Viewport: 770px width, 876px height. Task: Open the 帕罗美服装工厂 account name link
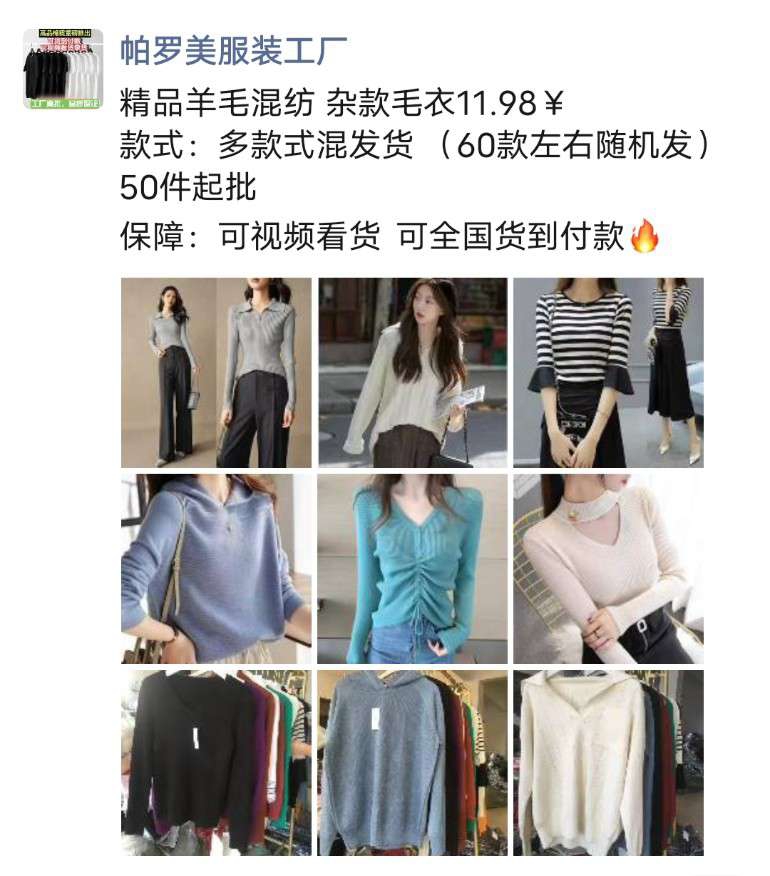(x=234, y=51)
